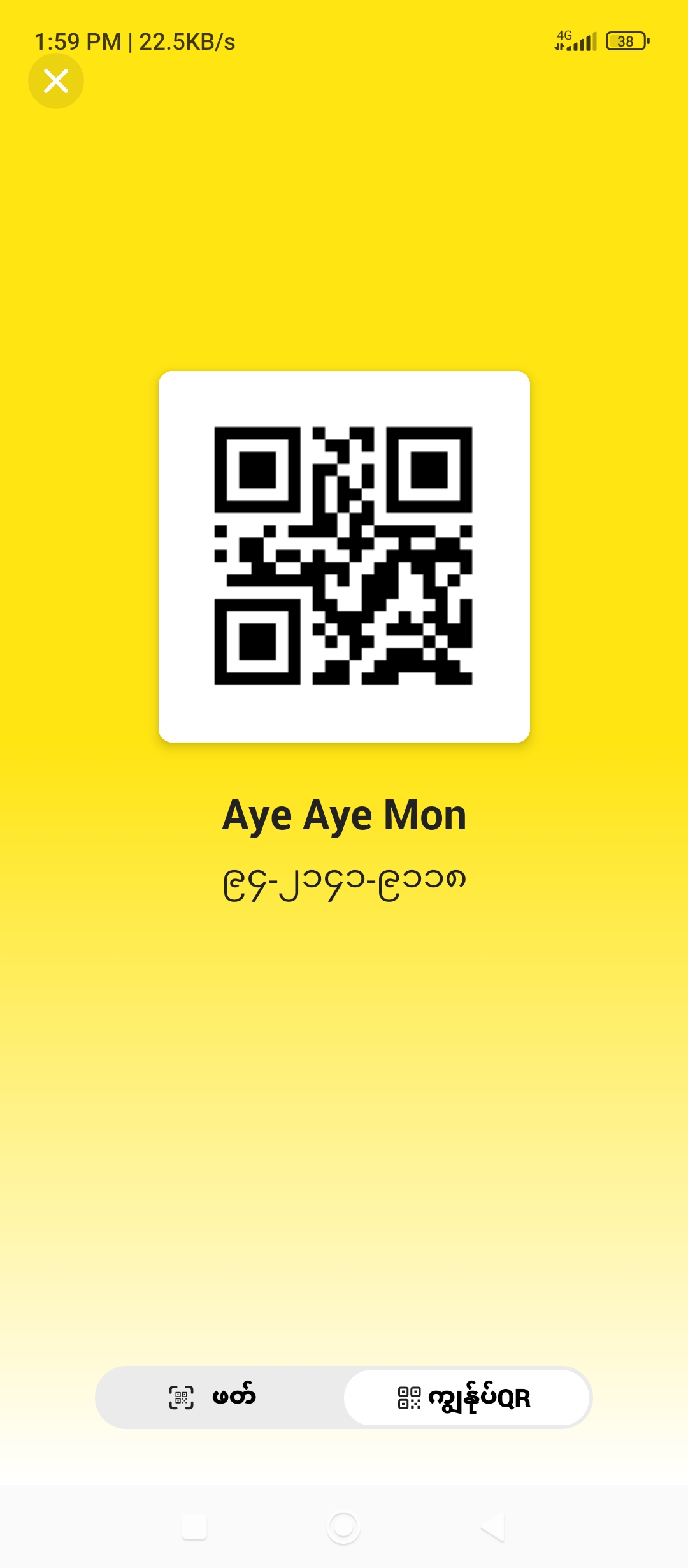
Task: Select the ကျွန်ုပ်QR tab
Action: click(466, 1397)
